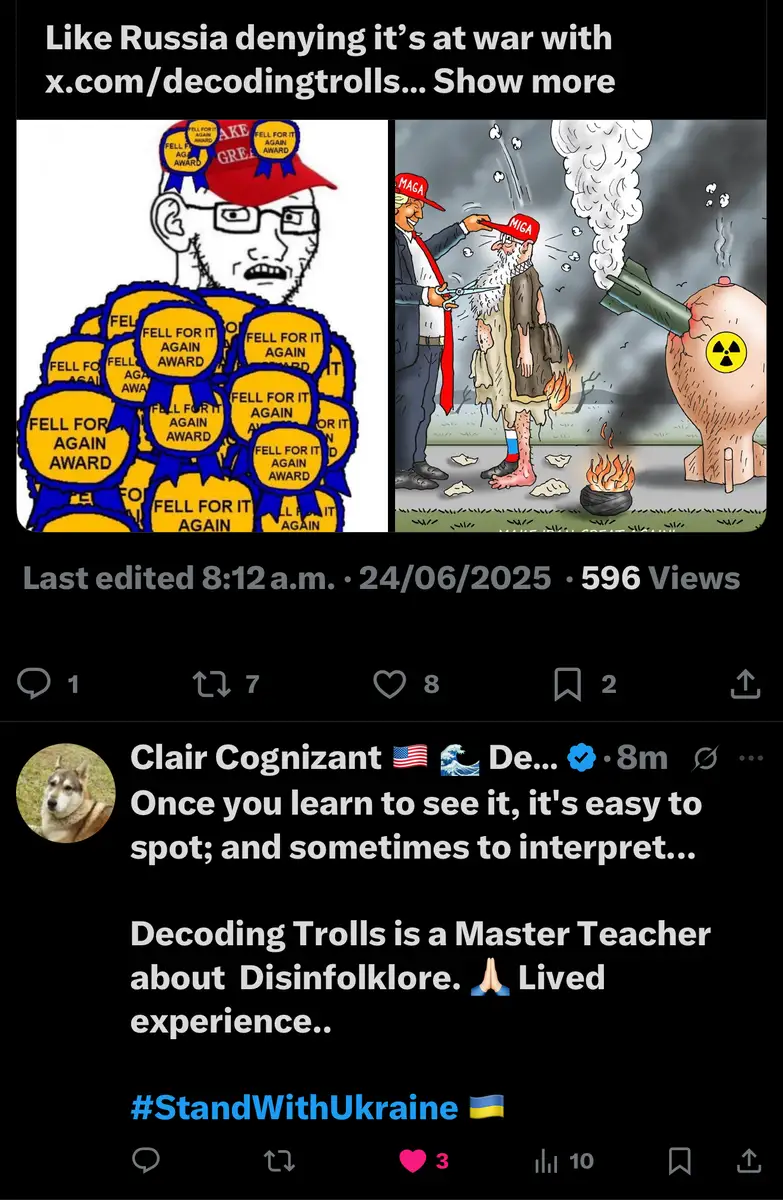
Task: Share the main post
Action: (744, 684)
